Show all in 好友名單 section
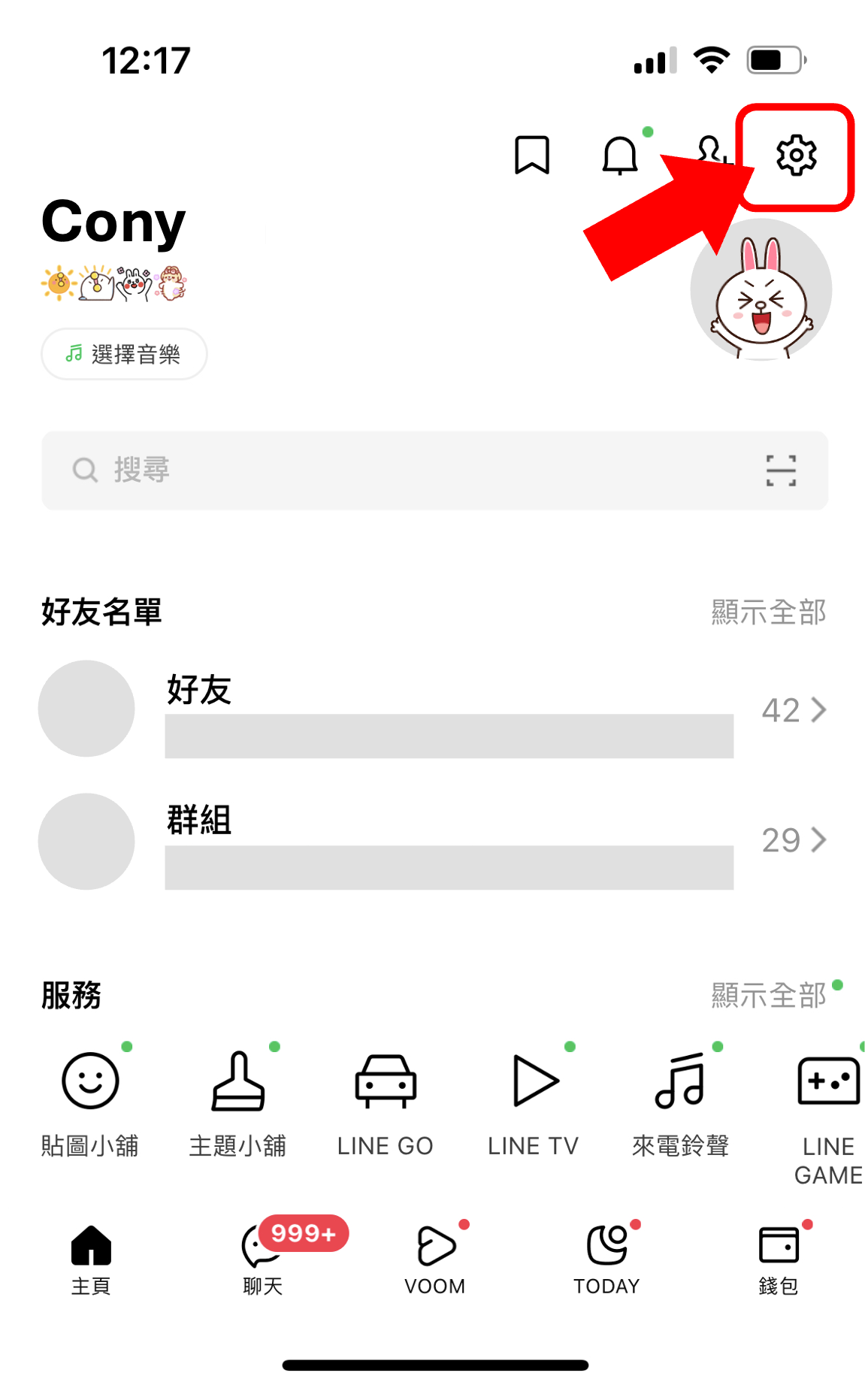 768,612
